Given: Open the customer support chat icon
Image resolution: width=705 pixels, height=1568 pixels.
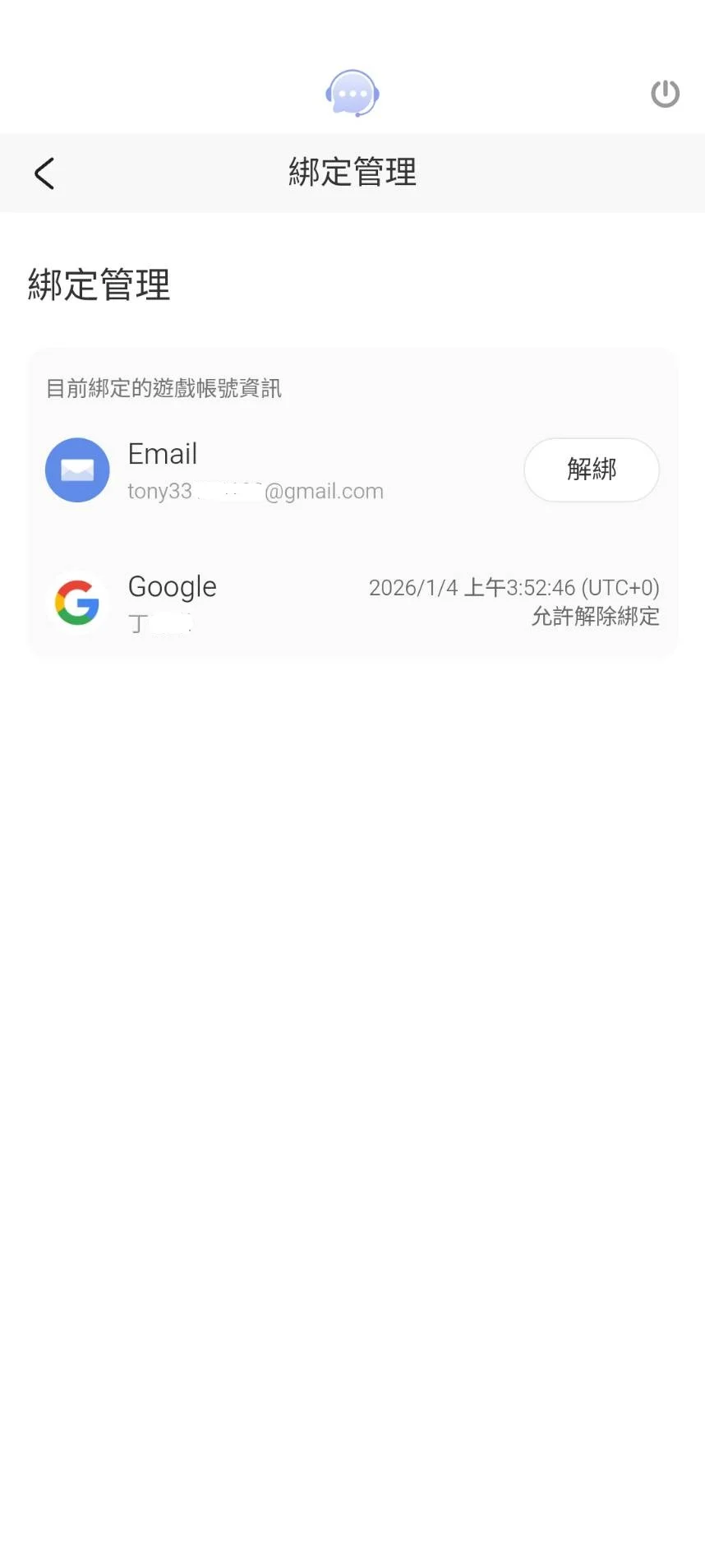Looking at the screenshot, I should pos(352,93).
